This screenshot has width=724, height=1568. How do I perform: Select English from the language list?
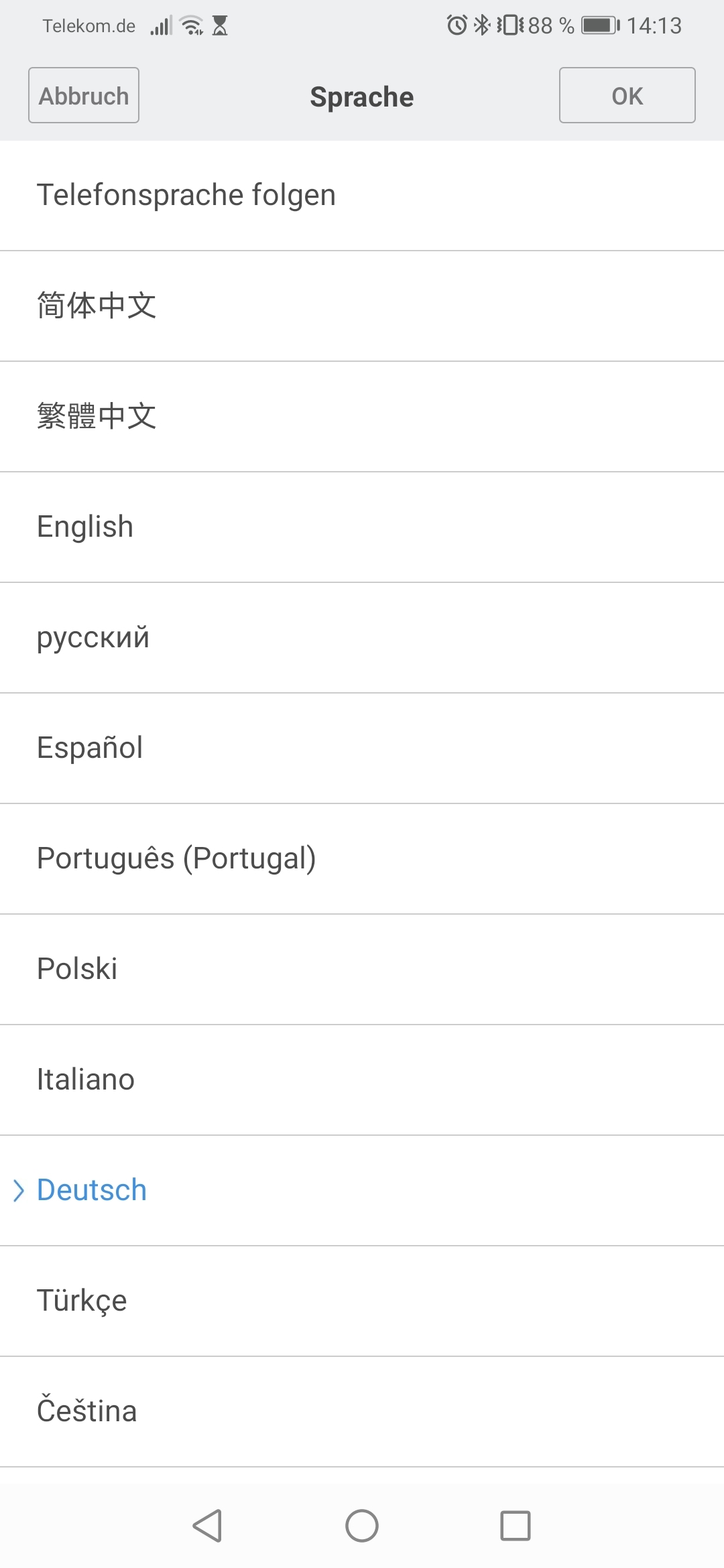click(x=362, y=527)
